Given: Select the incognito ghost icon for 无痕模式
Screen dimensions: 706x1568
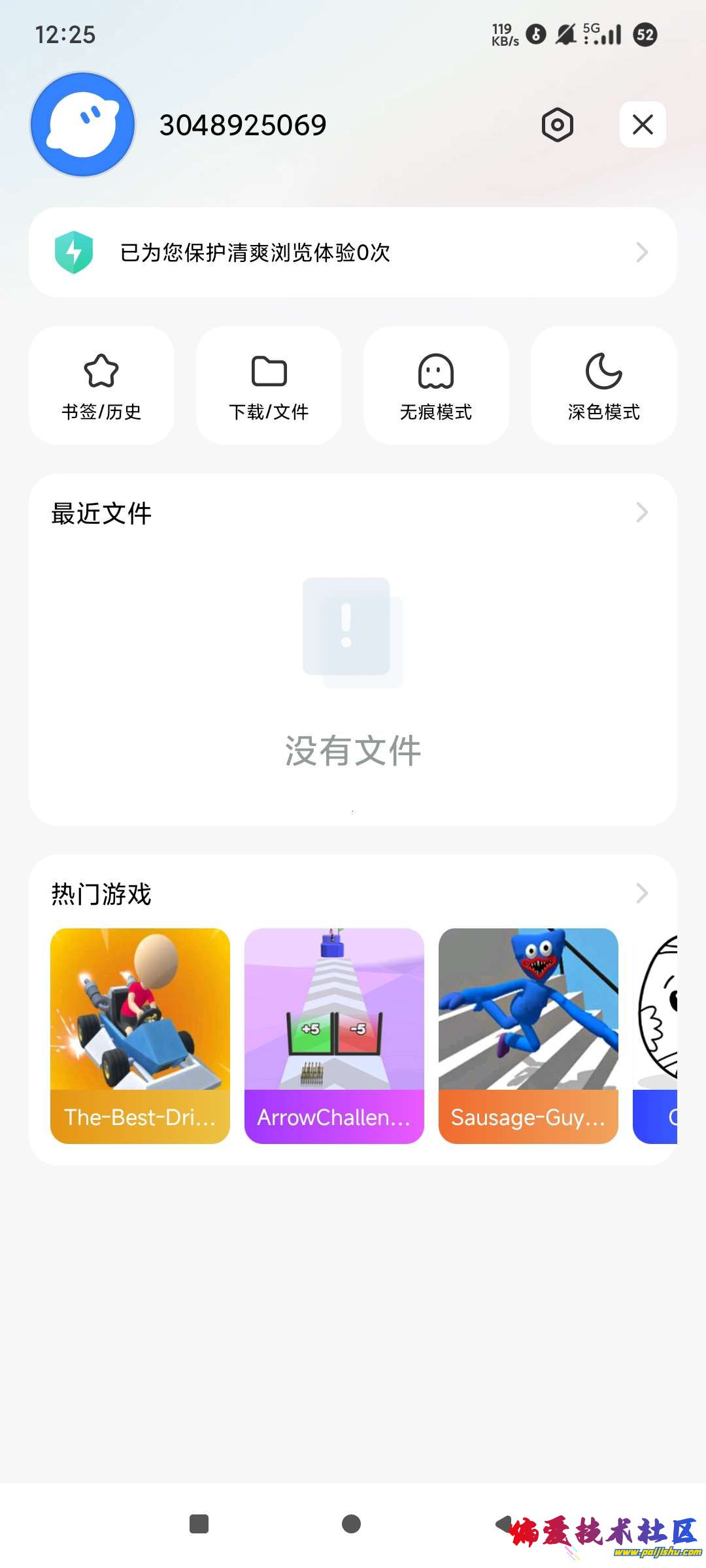Looking at the screenshot, I should (436, 371).
